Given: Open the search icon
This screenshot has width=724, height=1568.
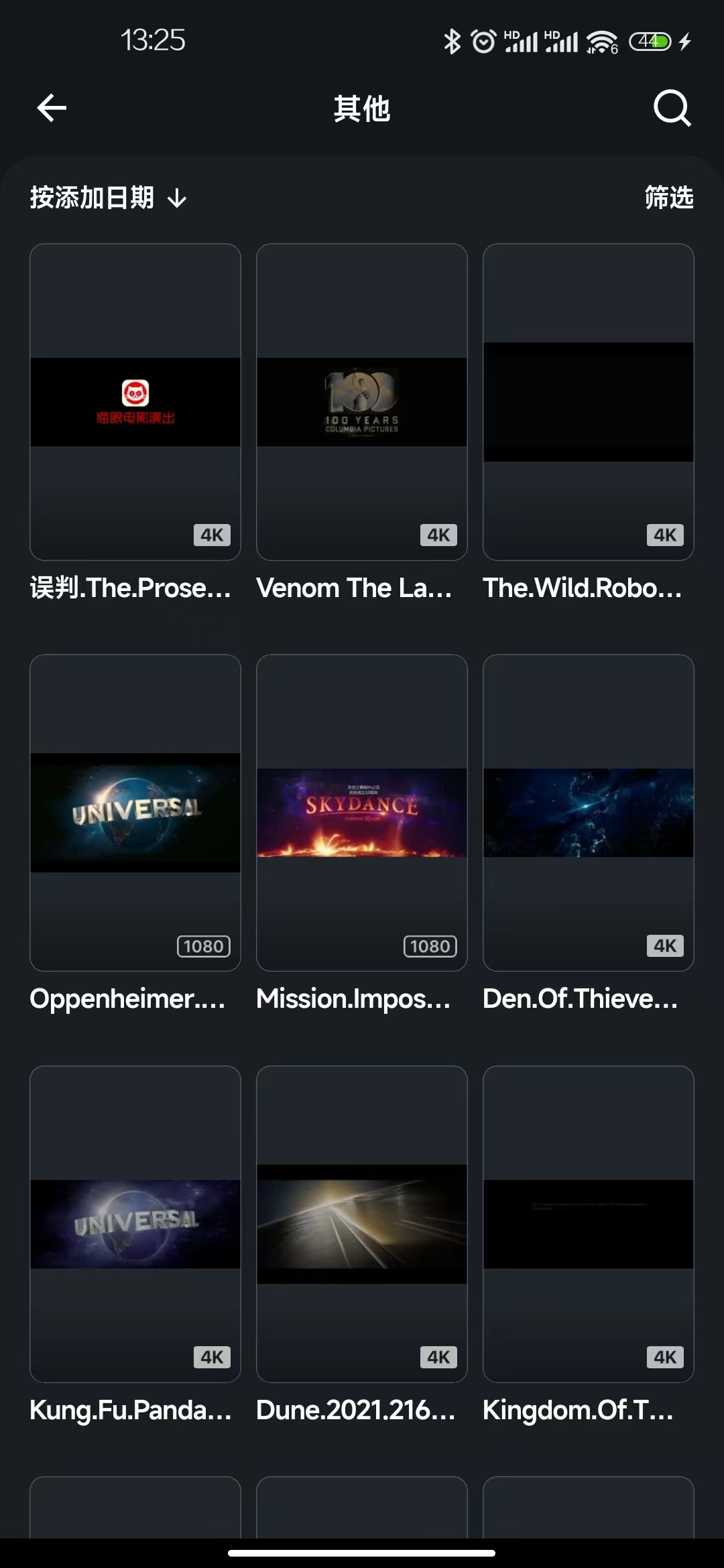Looking at the screenshot, I should tap(672, 108).
